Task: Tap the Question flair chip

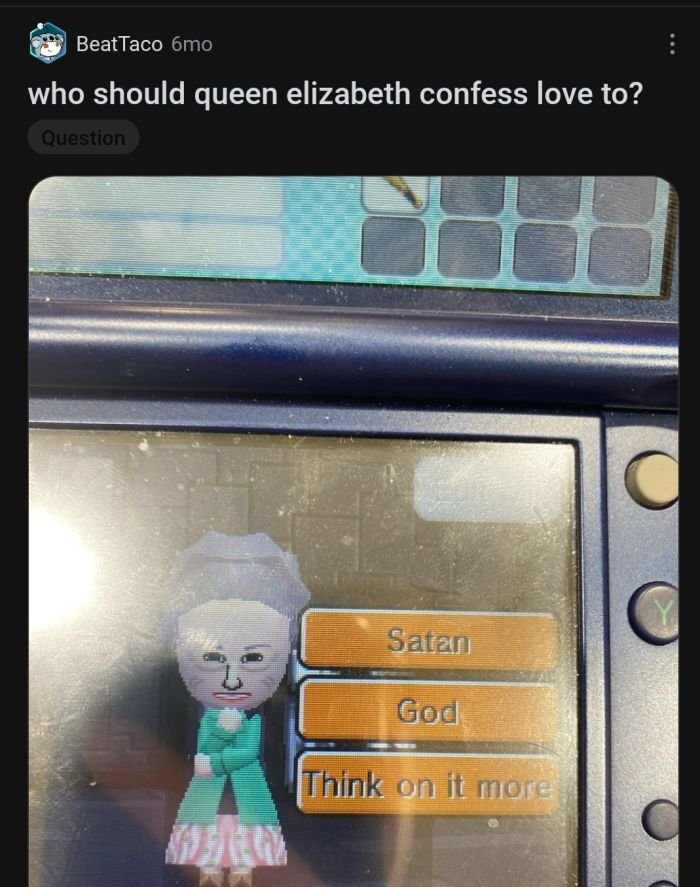Action: (83, 138)
